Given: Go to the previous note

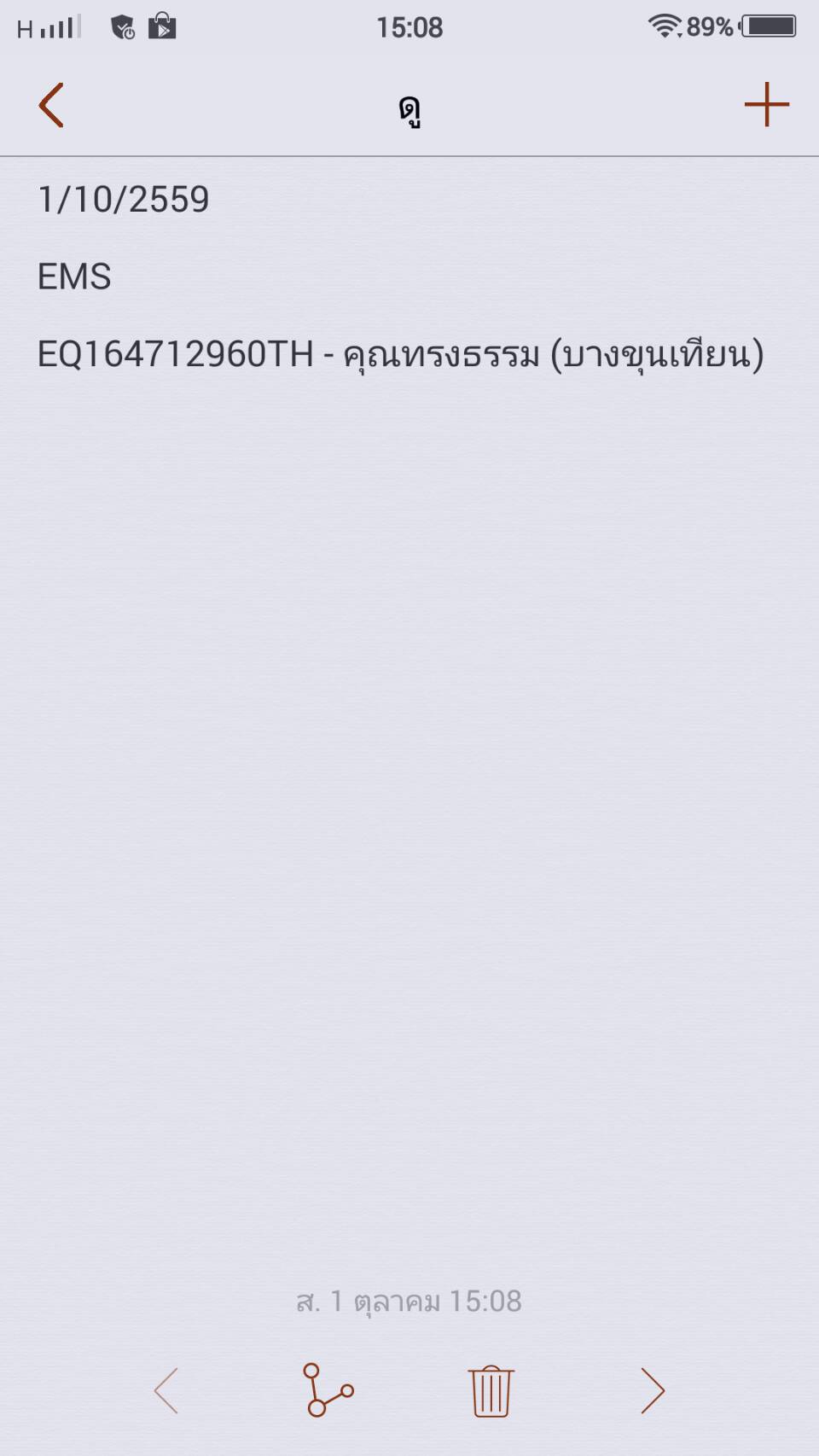Looking at the screenshot, I should pyautogui.click(x=166, y=1390).
